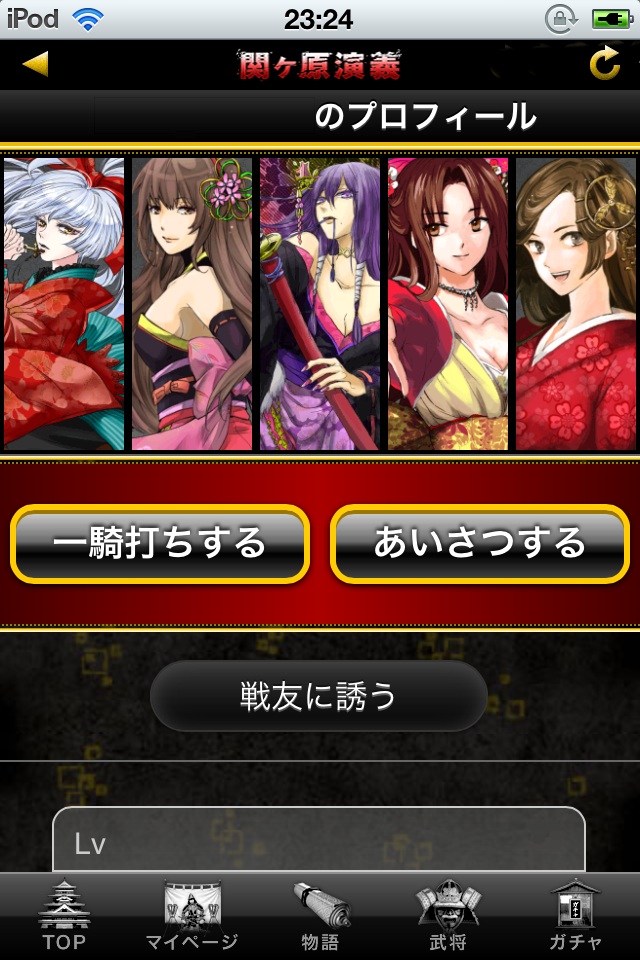Tap the 一騎打ちする button
Viewport: 640px width, 960px height.
160,544
